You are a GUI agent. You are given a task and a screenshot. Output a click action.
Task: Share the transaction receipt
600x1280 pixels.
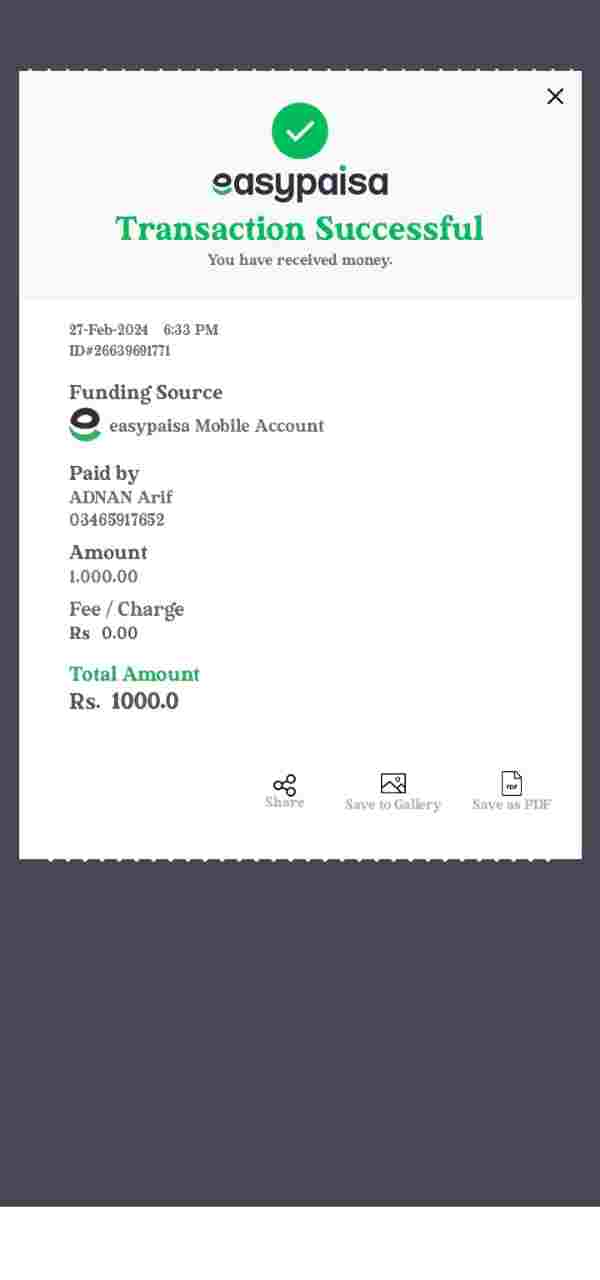point(285,790)
